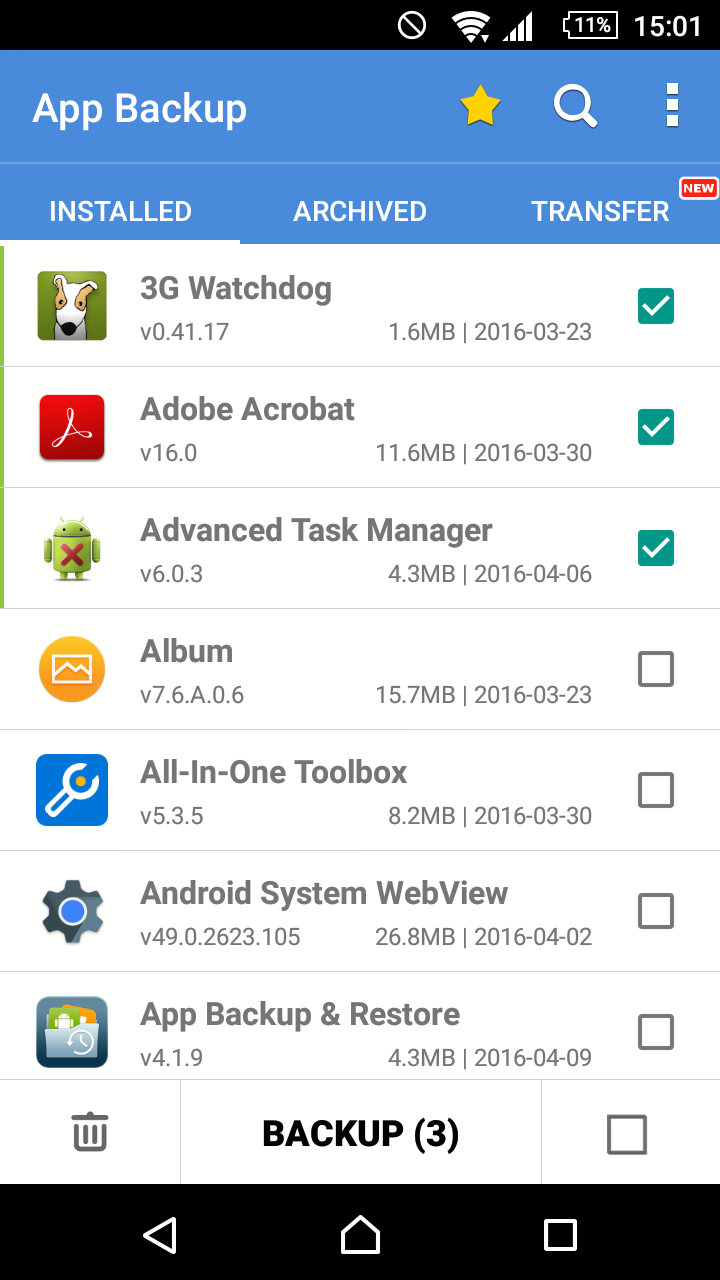Tick Android System WebView checkbox
The image size is (720, 1280).
point(656,911)
